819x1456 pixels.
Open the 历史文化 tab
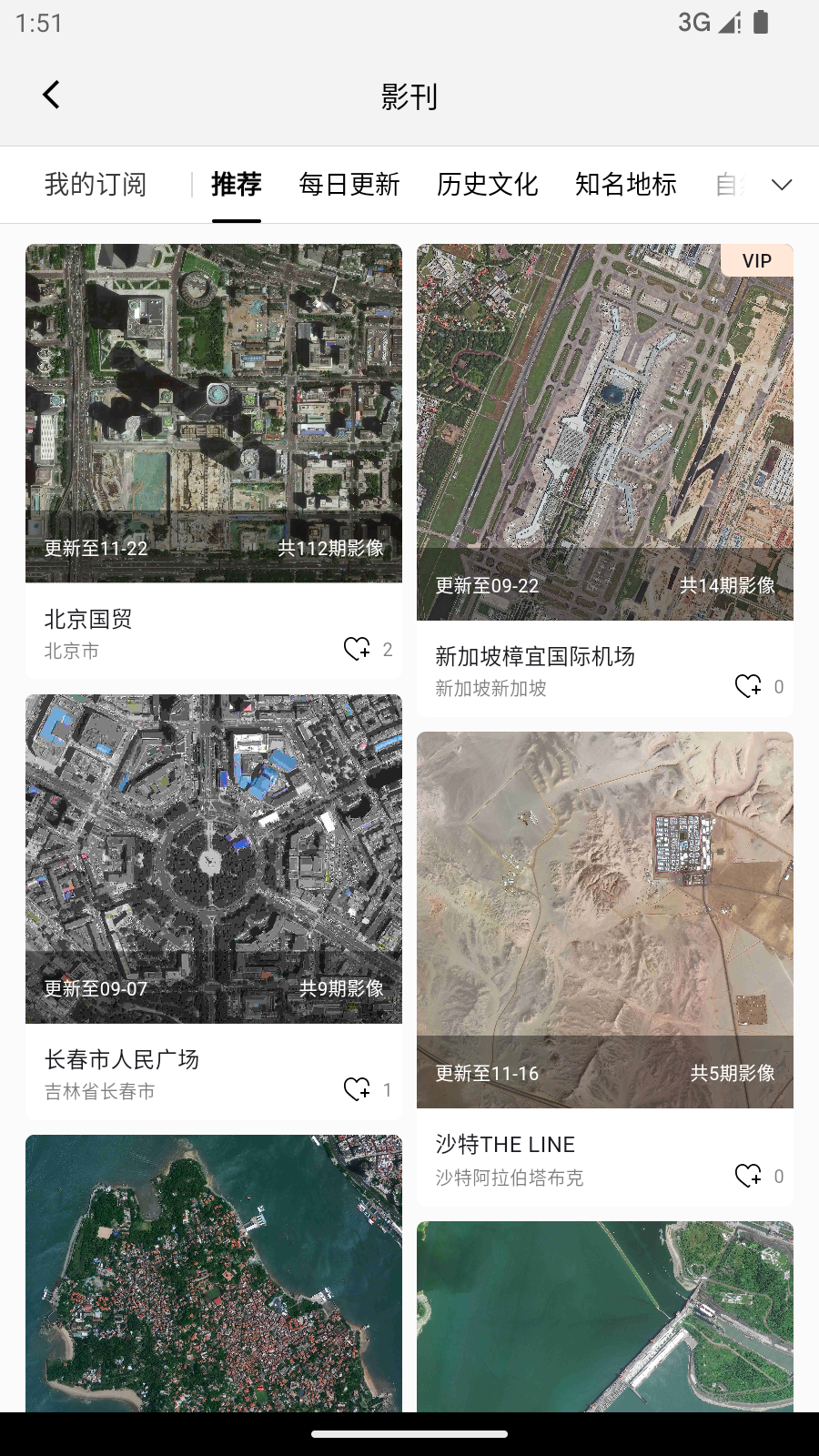pos(488,184)
